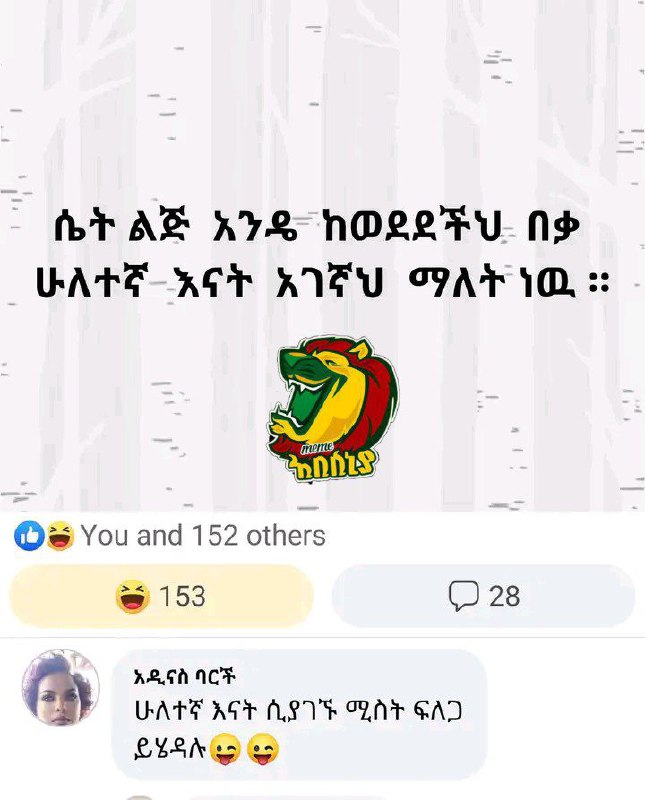This screenshot has height=800, width=645.
Task: Open the comments button showing 28
Action: [x=483, y=596]
